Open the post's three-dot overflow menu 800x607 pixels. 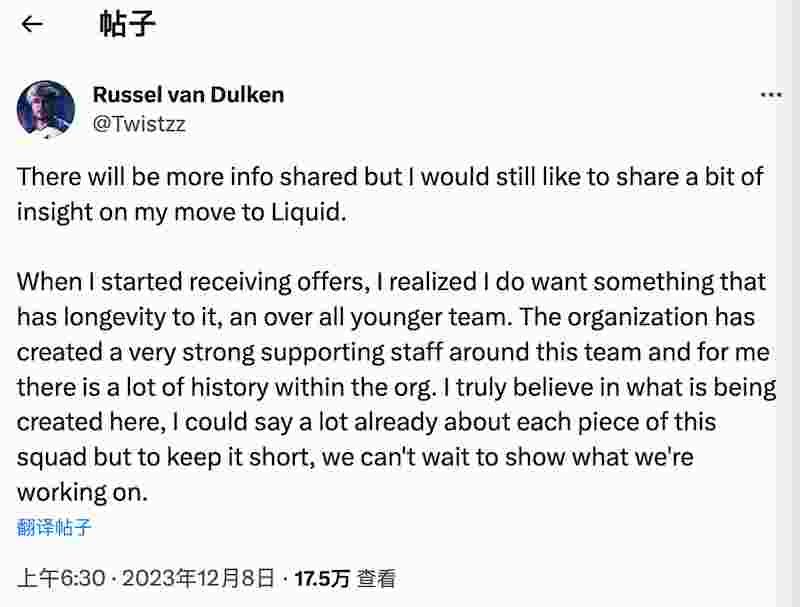(770, 95)
